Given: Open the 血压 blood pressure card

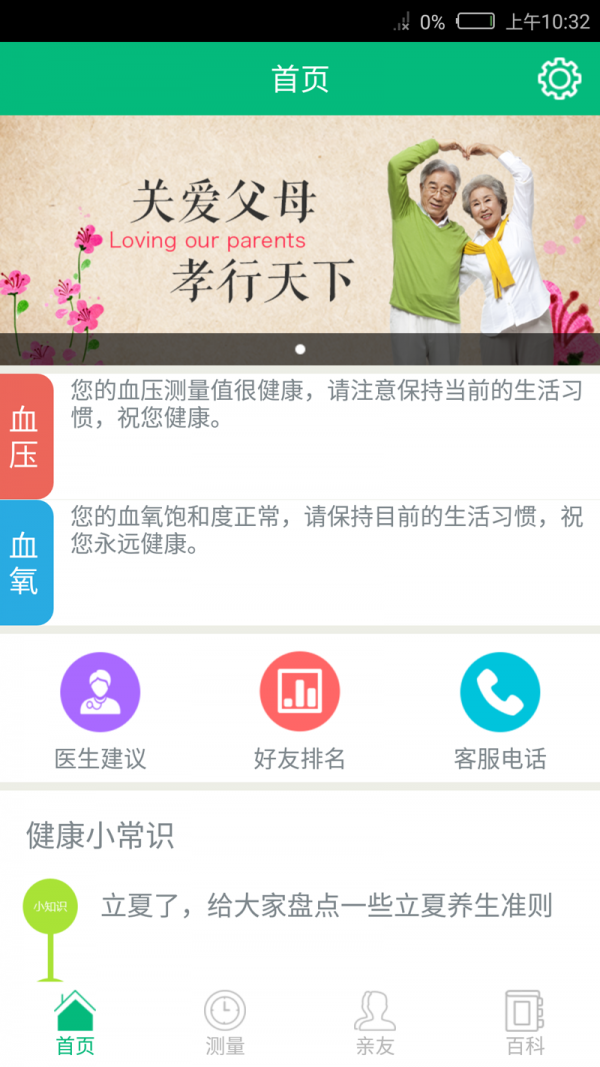Looking at the screenshot, I should [x=300, y=435].
